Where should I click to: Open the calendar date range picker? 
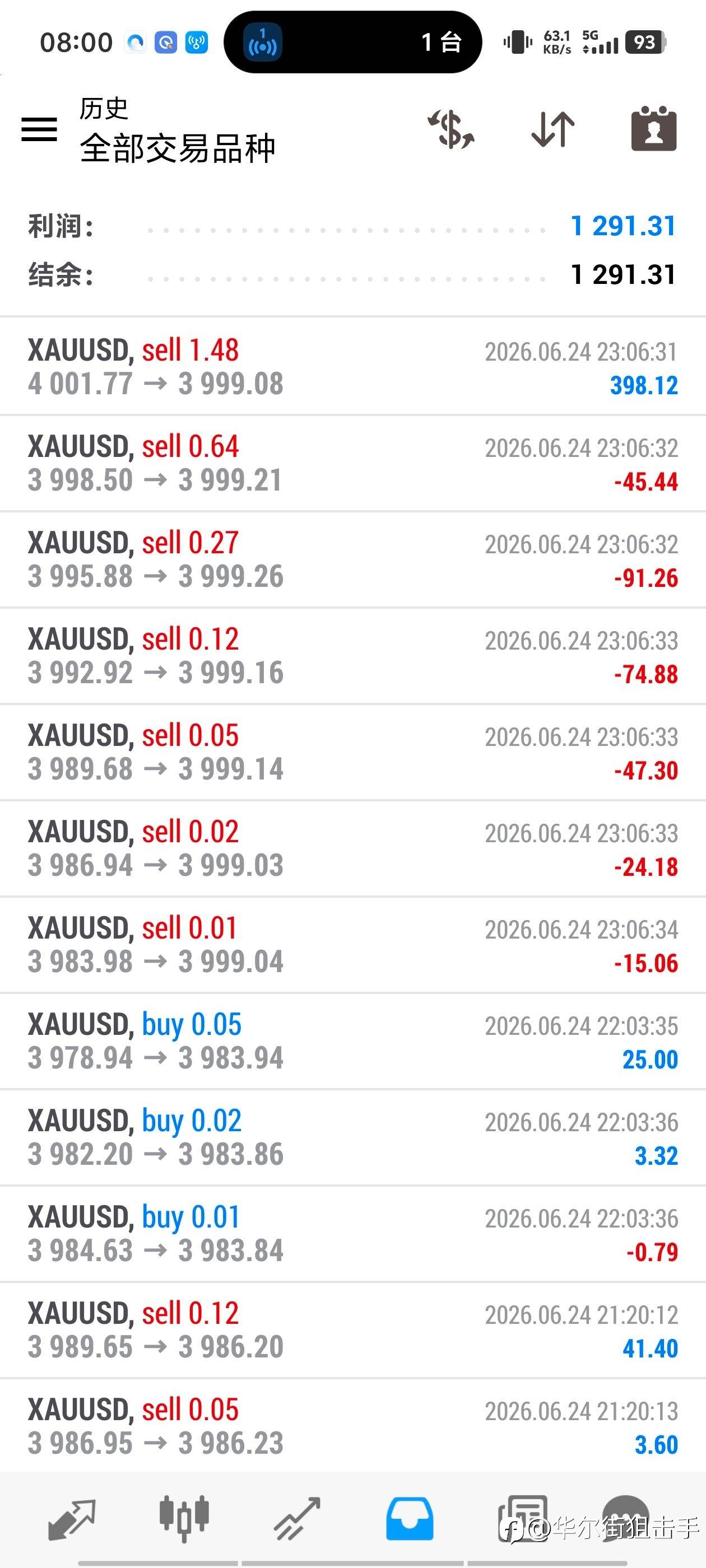654,128
